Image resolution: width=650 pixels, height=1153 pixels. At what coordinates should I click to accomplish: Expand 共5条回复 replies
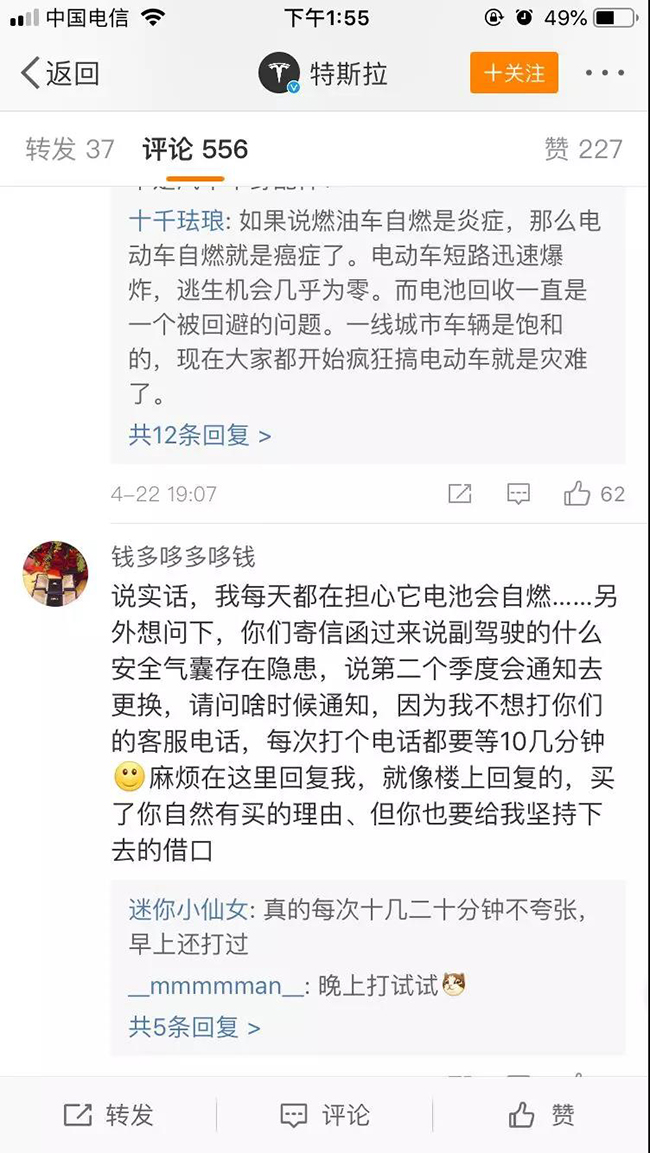(194, 1026)
